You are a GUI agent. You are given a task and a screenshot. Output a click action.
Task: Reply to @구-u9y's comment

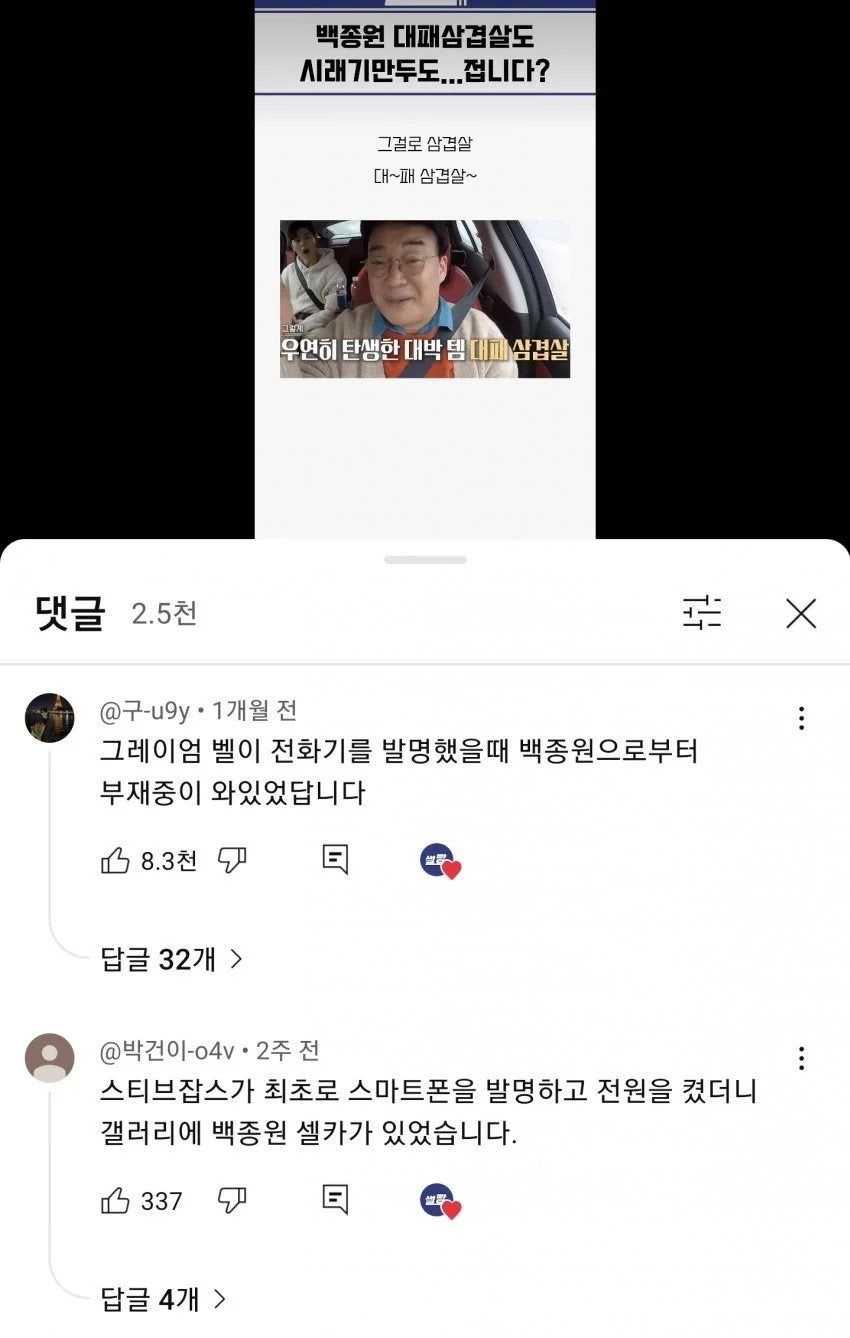pos(336,859)
